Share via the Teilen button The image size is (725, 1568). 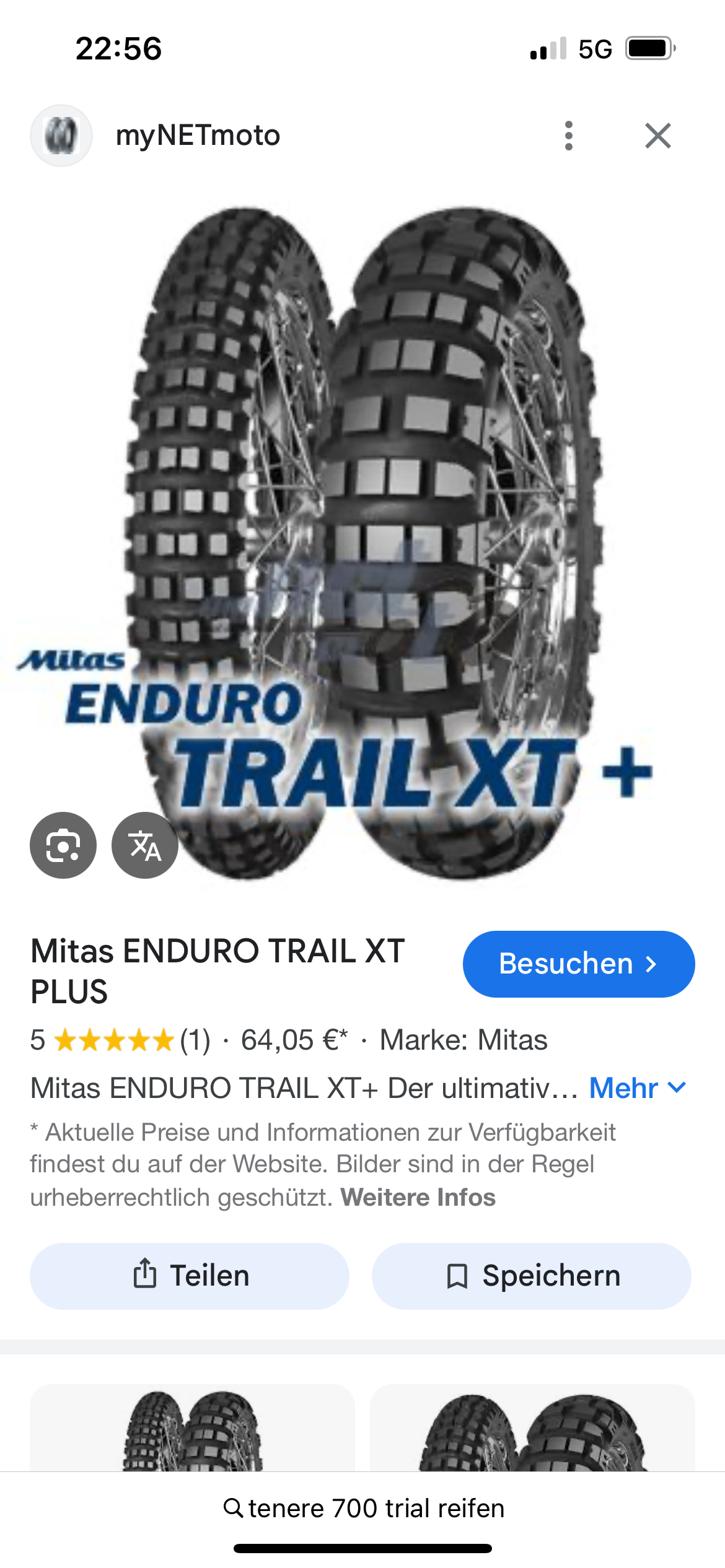click(x=190, y=1276)
